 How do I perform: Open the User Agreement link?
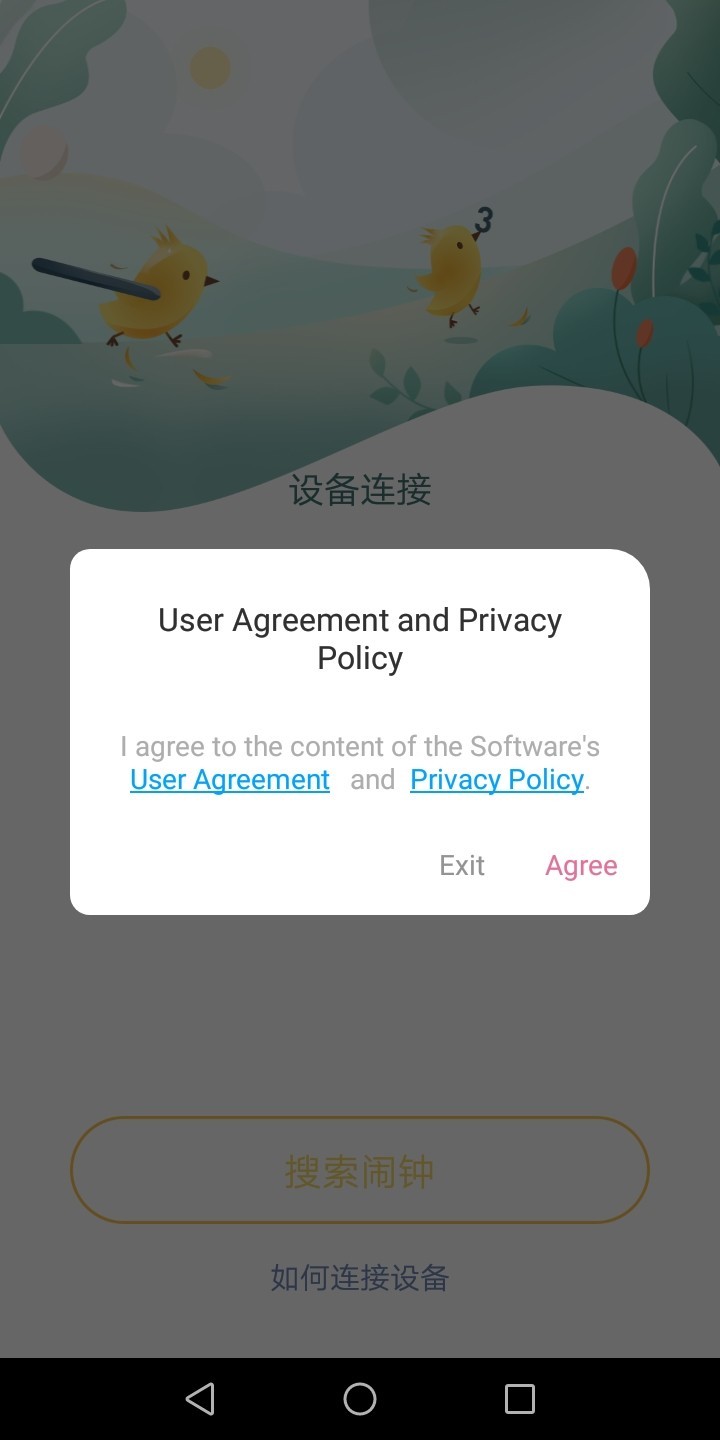point(230,780)
